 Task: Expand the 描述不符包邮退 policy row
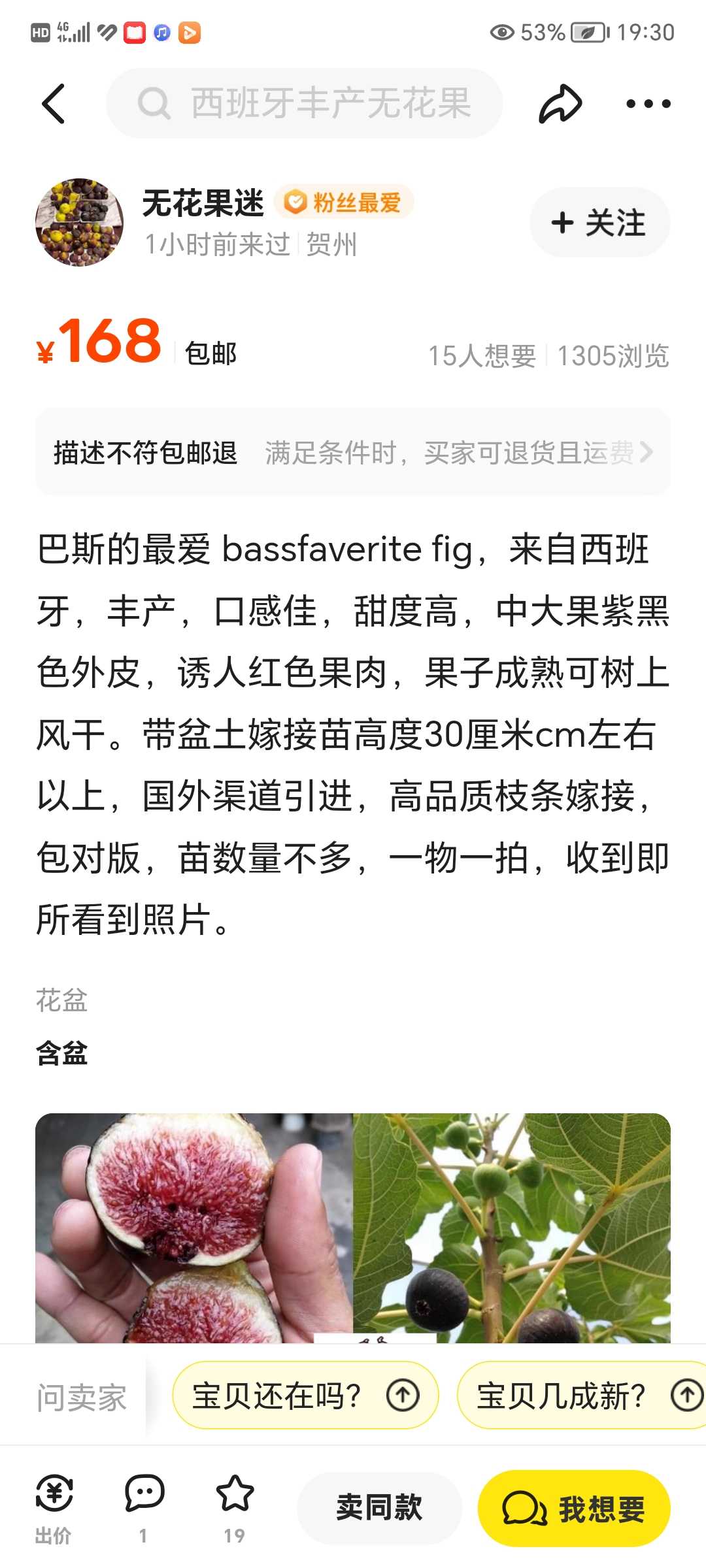353,451
